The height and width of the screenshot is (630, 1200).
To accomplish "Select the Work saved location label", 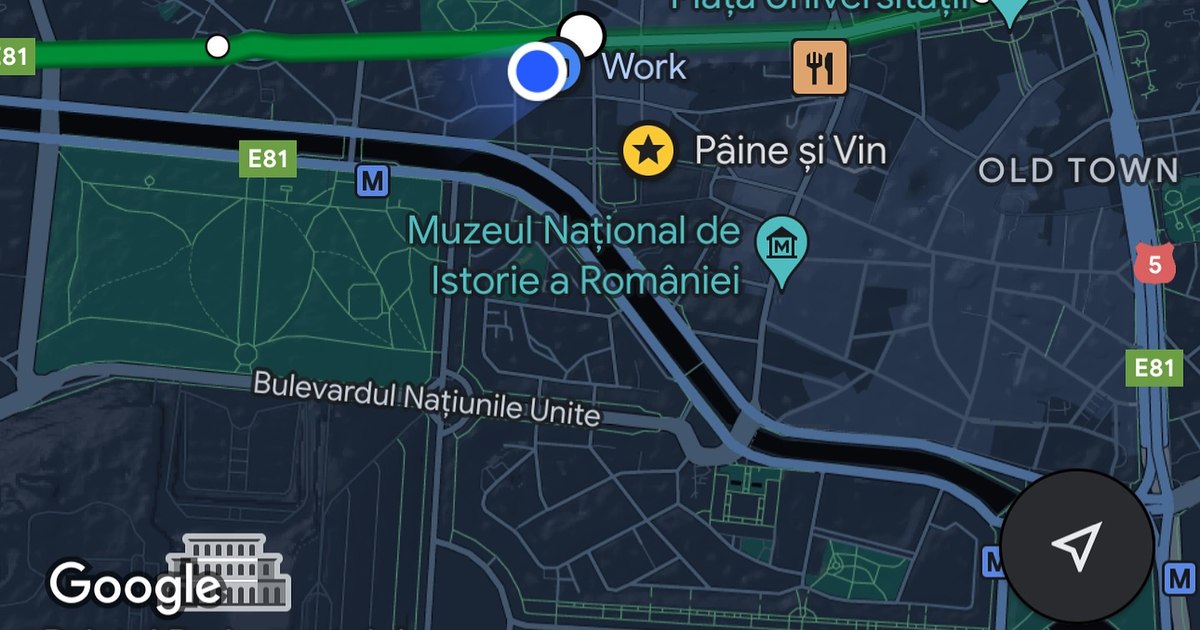I will [645, 67].
